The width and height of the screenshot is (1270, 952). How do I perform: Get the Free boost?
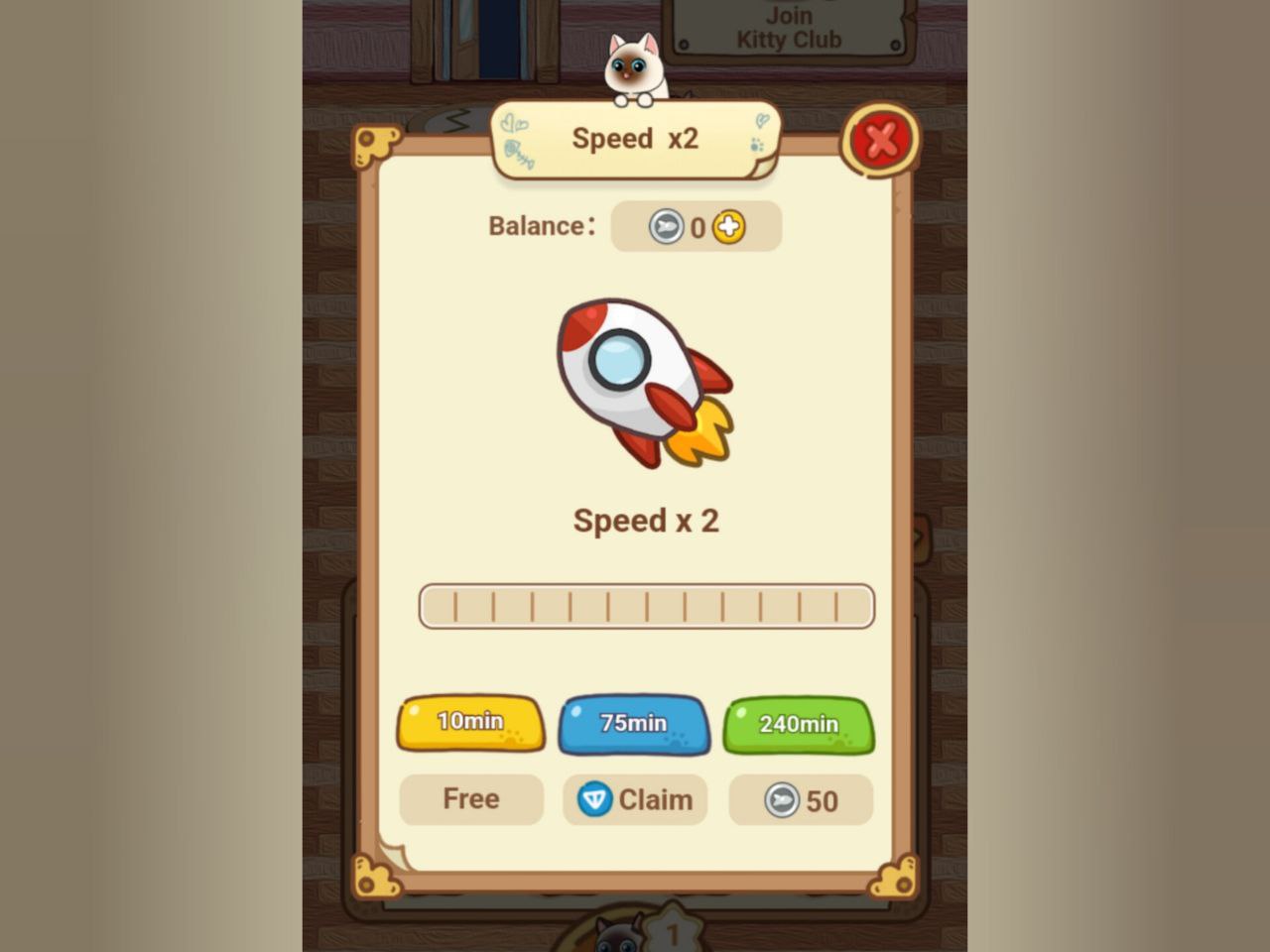pyautogui.click(x=471, y=799)
